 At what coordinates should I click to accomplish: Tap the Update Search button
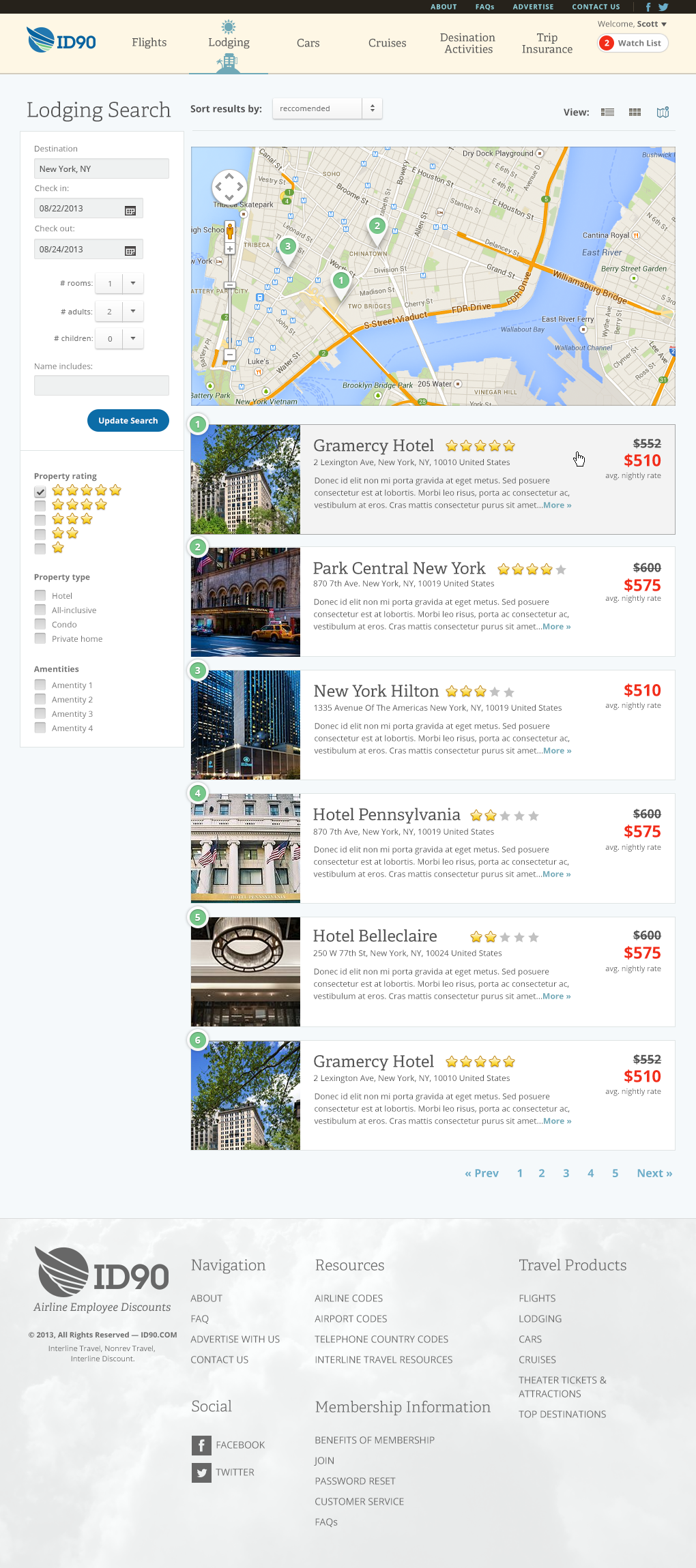click(128, 421)
